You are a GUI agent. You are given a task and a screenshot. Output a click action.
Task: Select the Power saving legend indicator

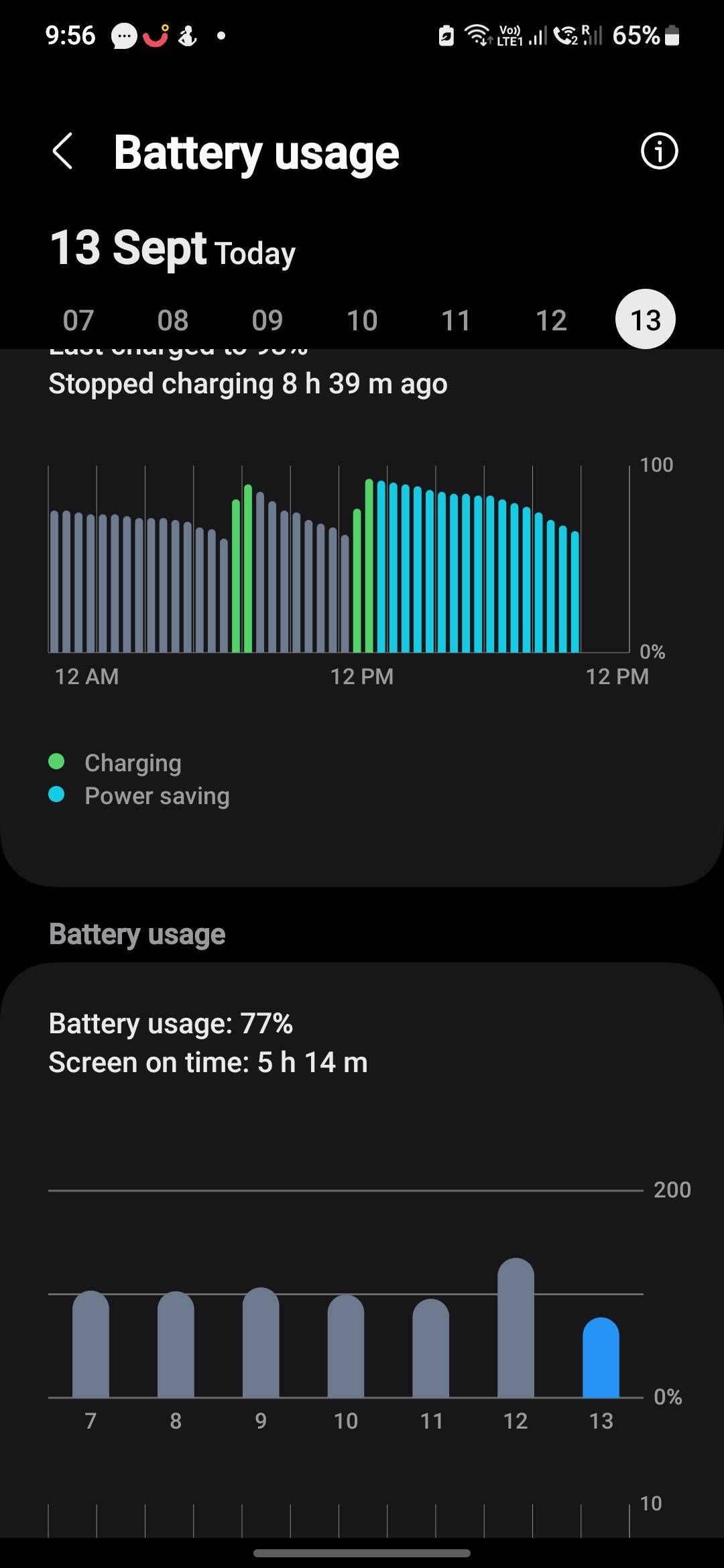pos(56,795)
